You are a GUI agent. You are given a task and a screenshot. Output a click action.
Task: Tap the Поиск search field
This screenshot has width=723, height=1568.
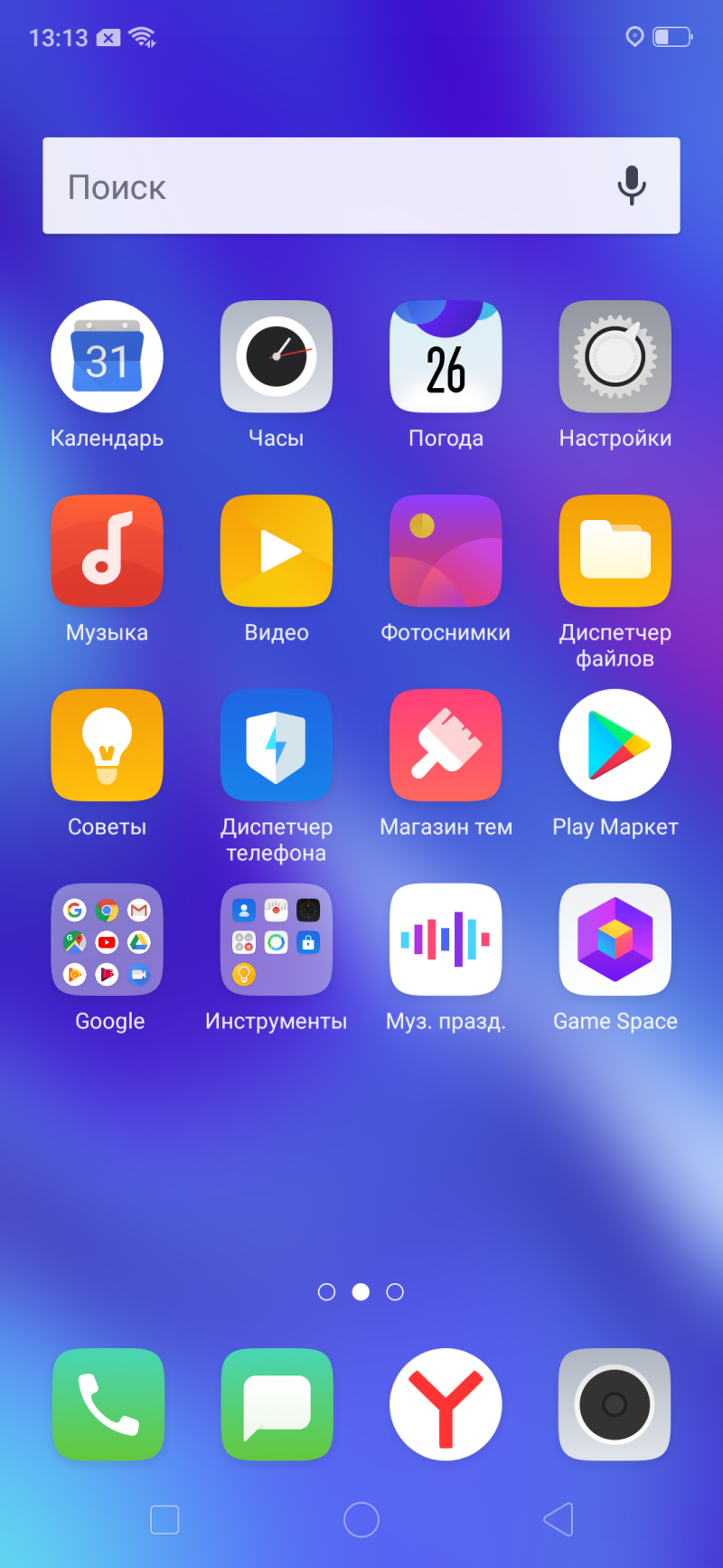(x=325, y=186)
